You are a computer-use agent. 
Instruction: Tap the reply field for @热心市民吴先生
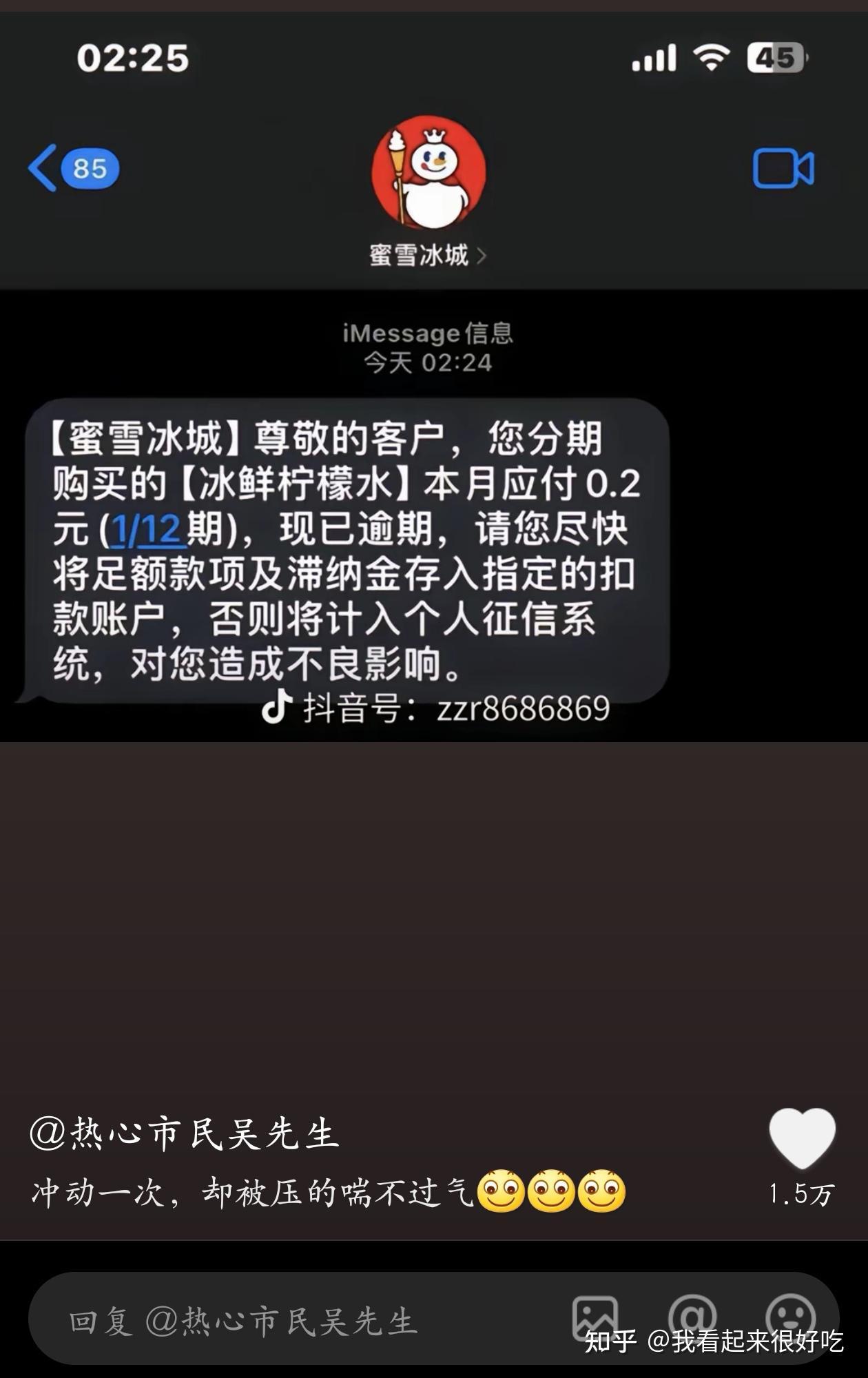(276, 1321)
